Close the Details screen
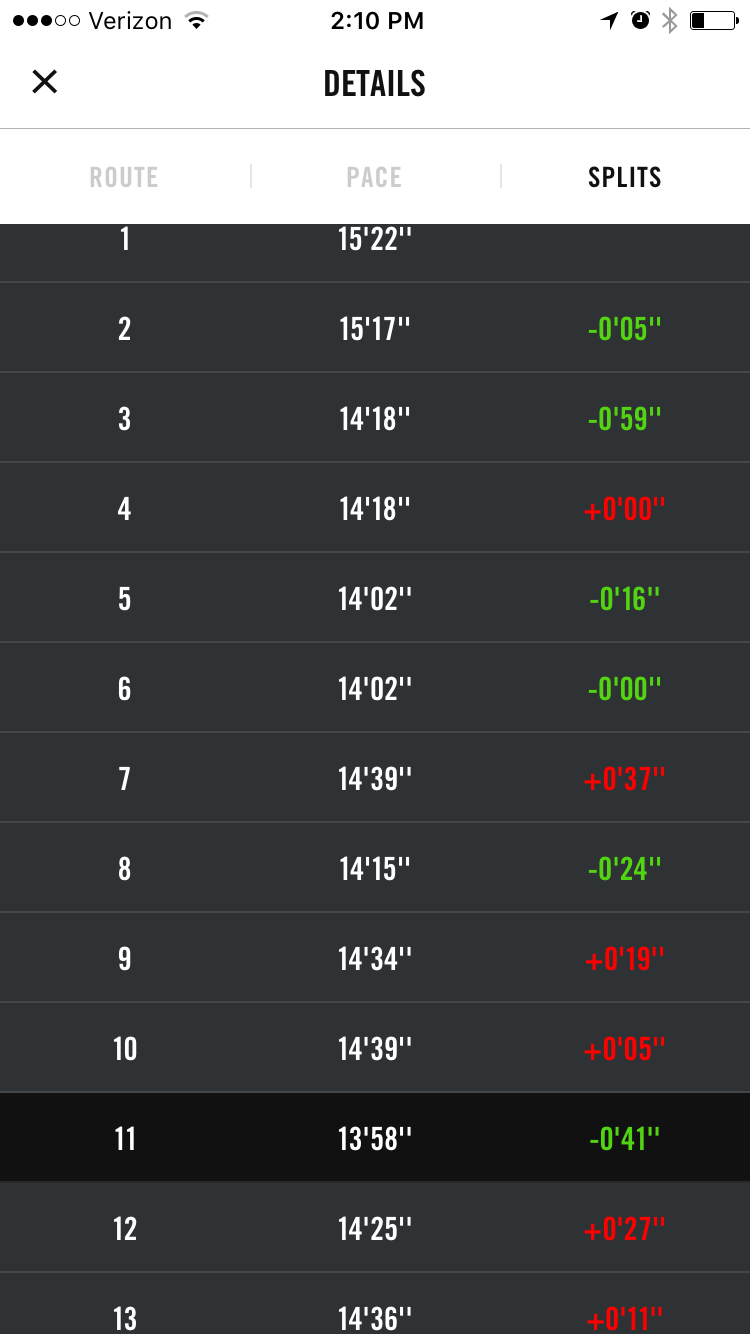This screenshot has width=750, height=1334. coord(45,82)
